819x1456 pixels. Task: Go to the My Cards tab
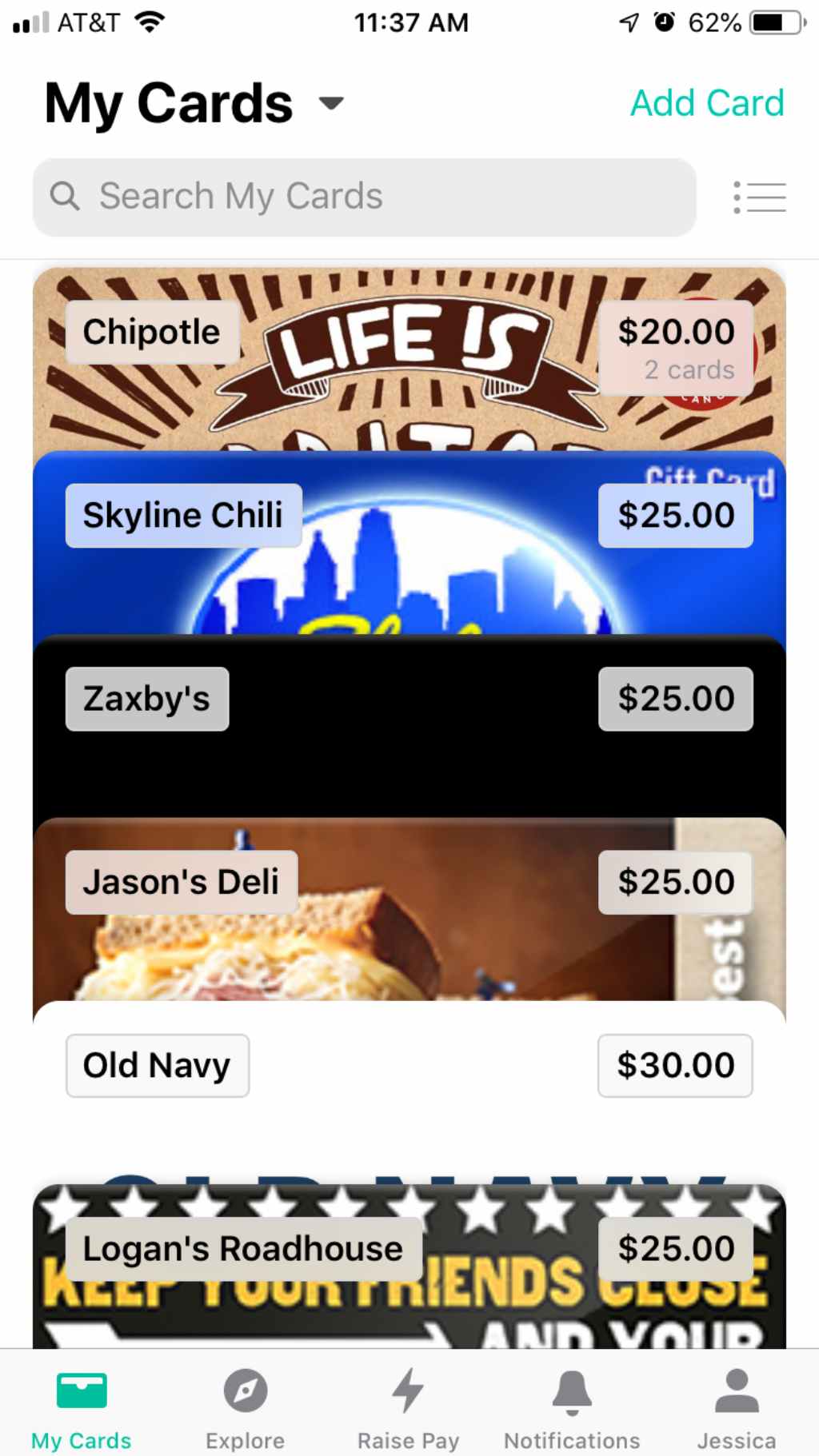[81, 1409]
